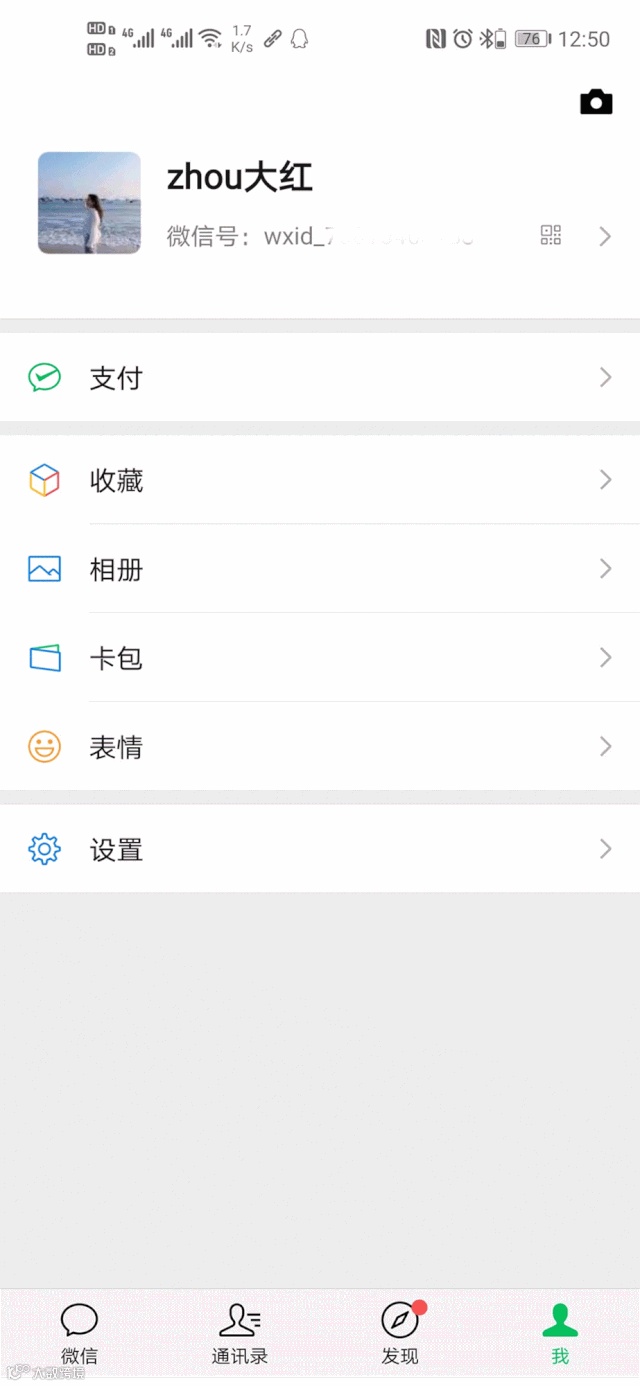This screenshot has width=640, height=1386.
Task: Go to 设置 settings
Action: point(320,850)
